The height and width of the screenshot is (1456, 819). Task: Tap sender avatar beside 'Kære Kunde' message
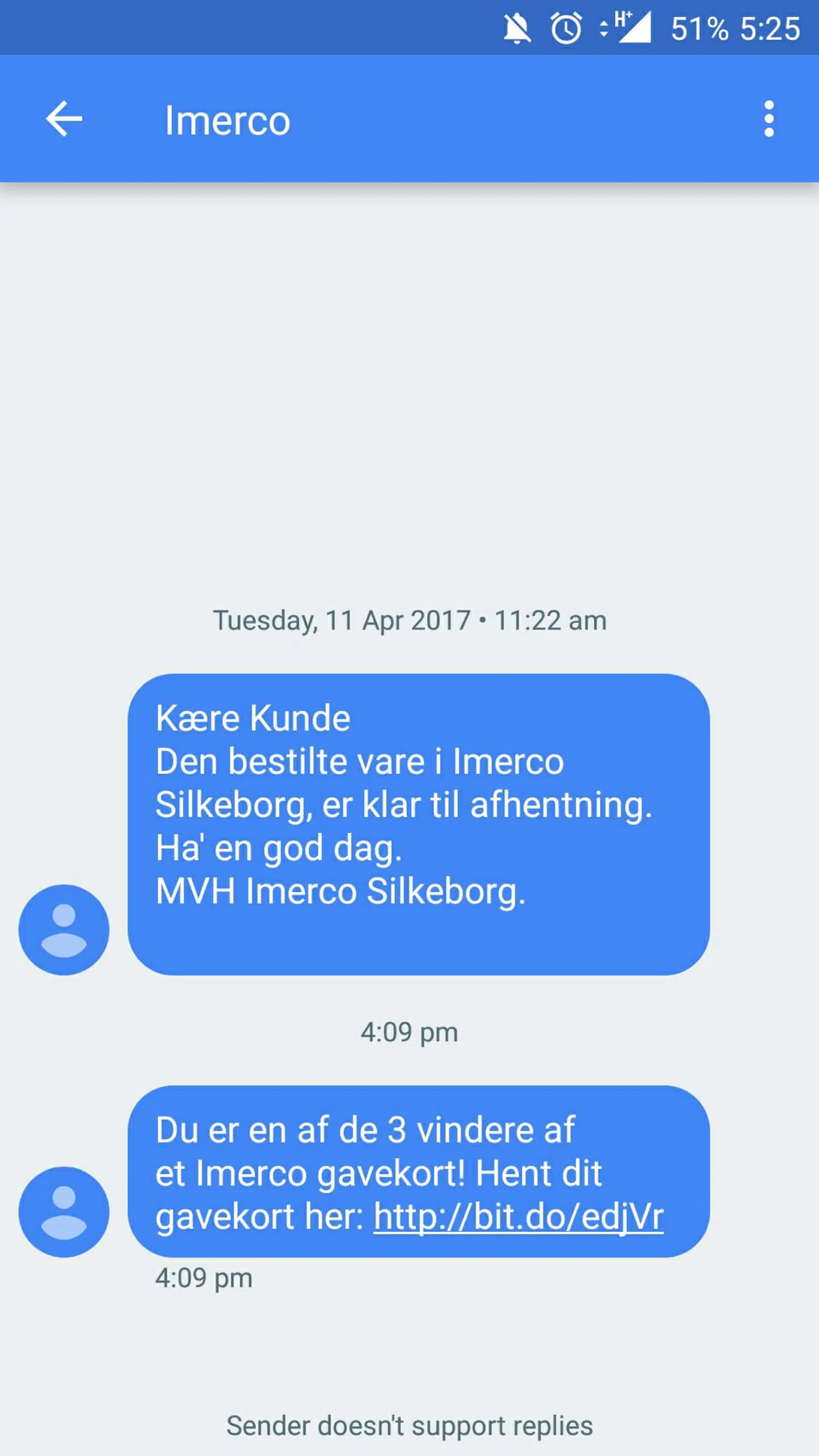point(64,929)
